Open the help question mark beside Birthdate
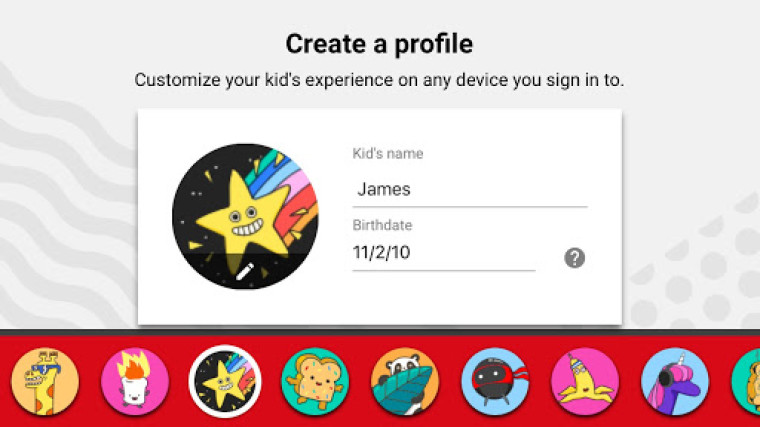This screenshot has width=760, height=427. (574, 258)
